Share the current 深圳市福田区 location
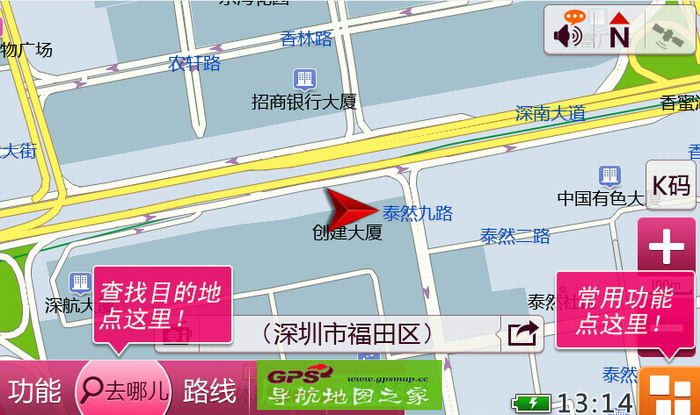The image size is (700, 415). tap(522, 333)
